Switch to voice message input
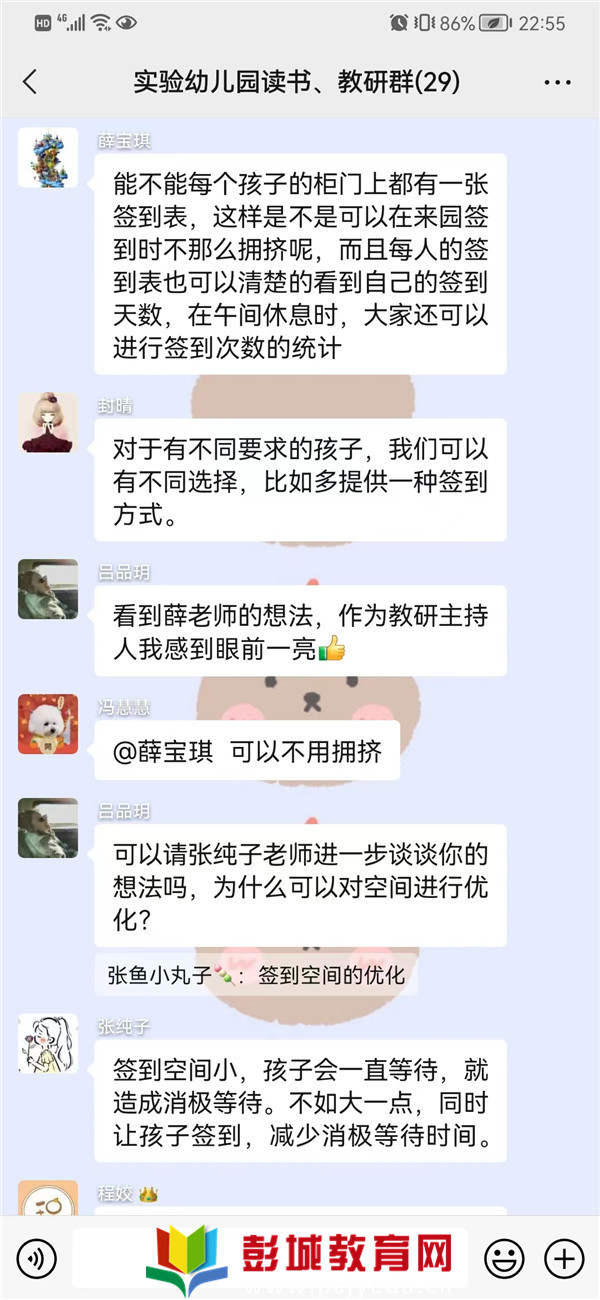 point(37,1257)
